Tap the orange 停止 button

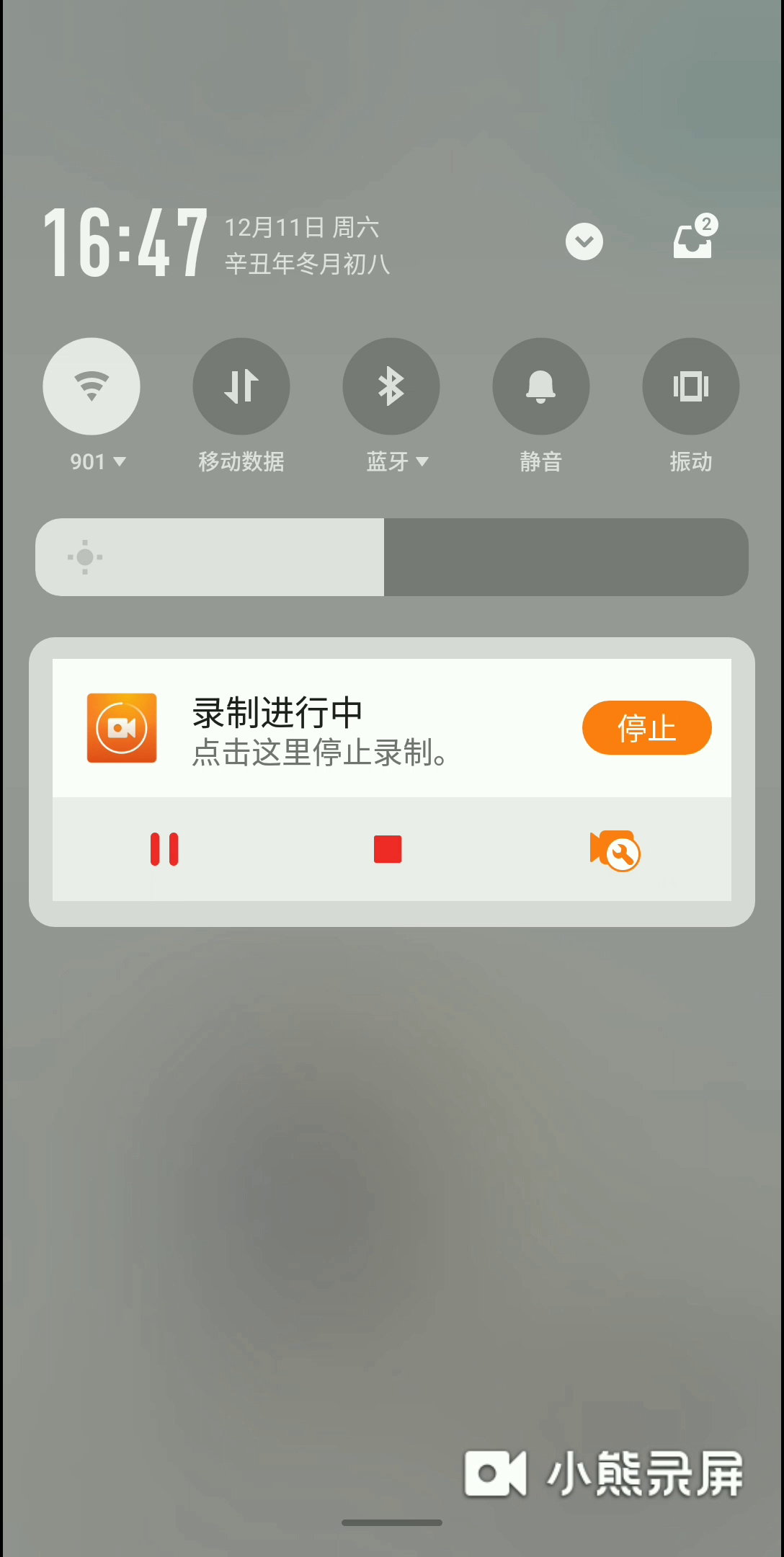646,728
